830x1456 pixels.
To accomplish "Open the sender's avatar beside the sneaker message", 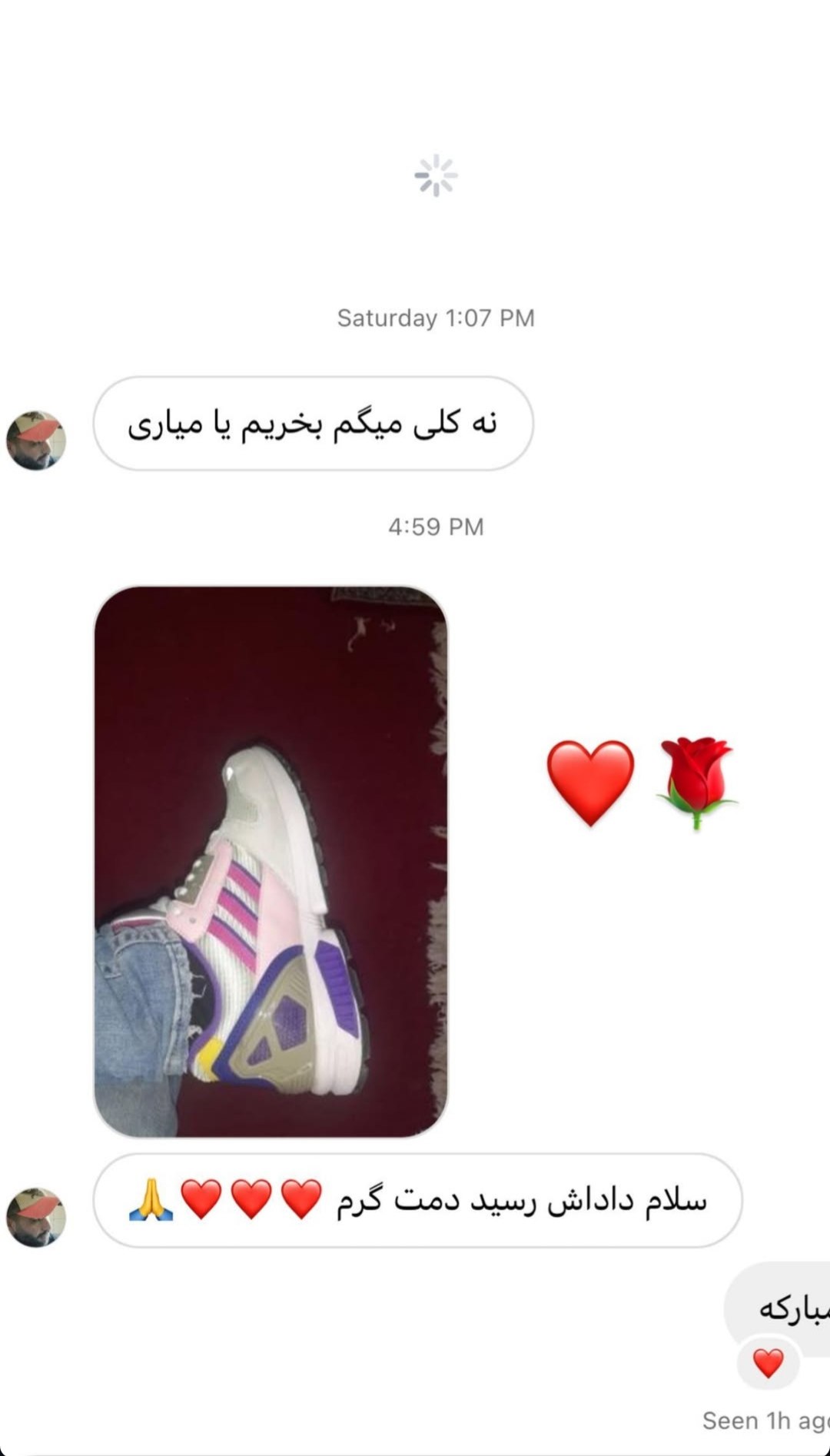I will [x=36, y=1217].
